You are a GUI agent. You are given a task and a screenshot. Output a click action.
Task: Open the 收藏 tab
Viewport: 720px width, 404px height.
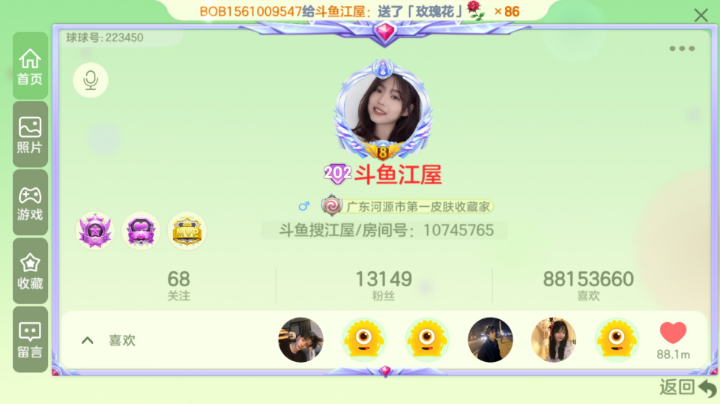pyautogui.click(x=30, y=271)
